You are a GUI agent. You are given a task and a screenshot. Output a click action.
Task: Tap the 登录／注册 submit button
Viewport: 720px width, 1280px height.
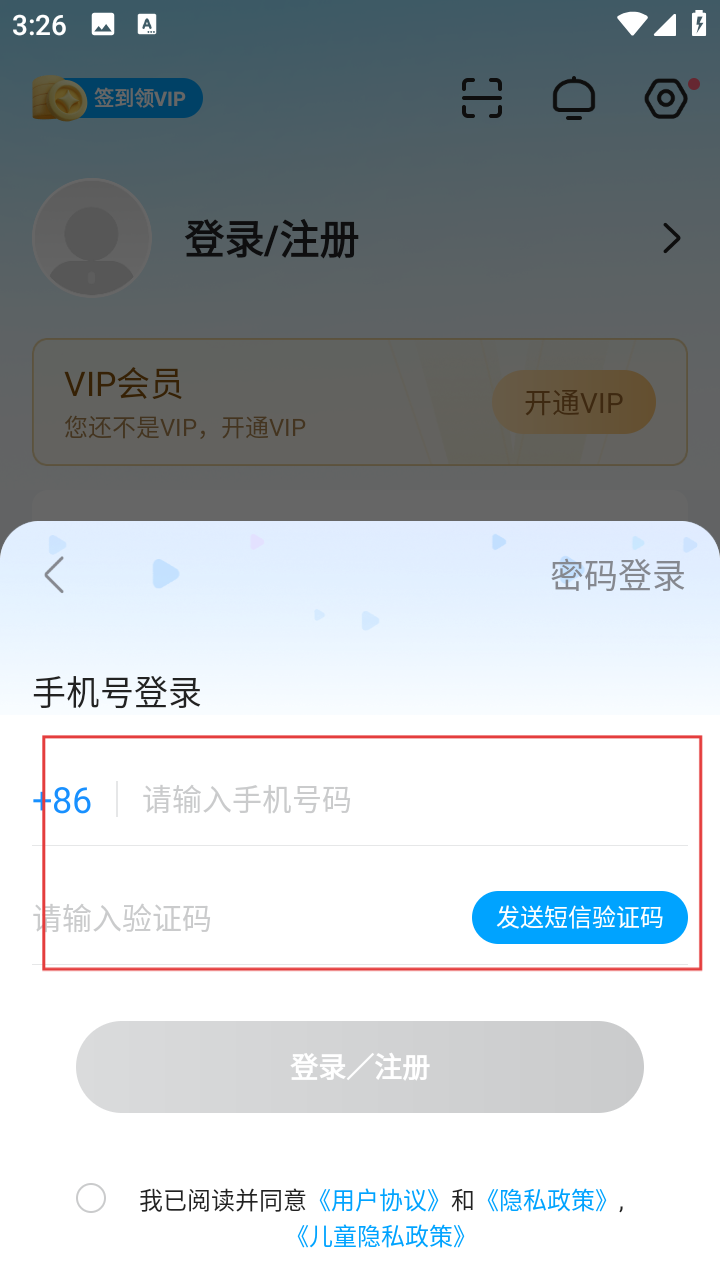click(360, 1067)
